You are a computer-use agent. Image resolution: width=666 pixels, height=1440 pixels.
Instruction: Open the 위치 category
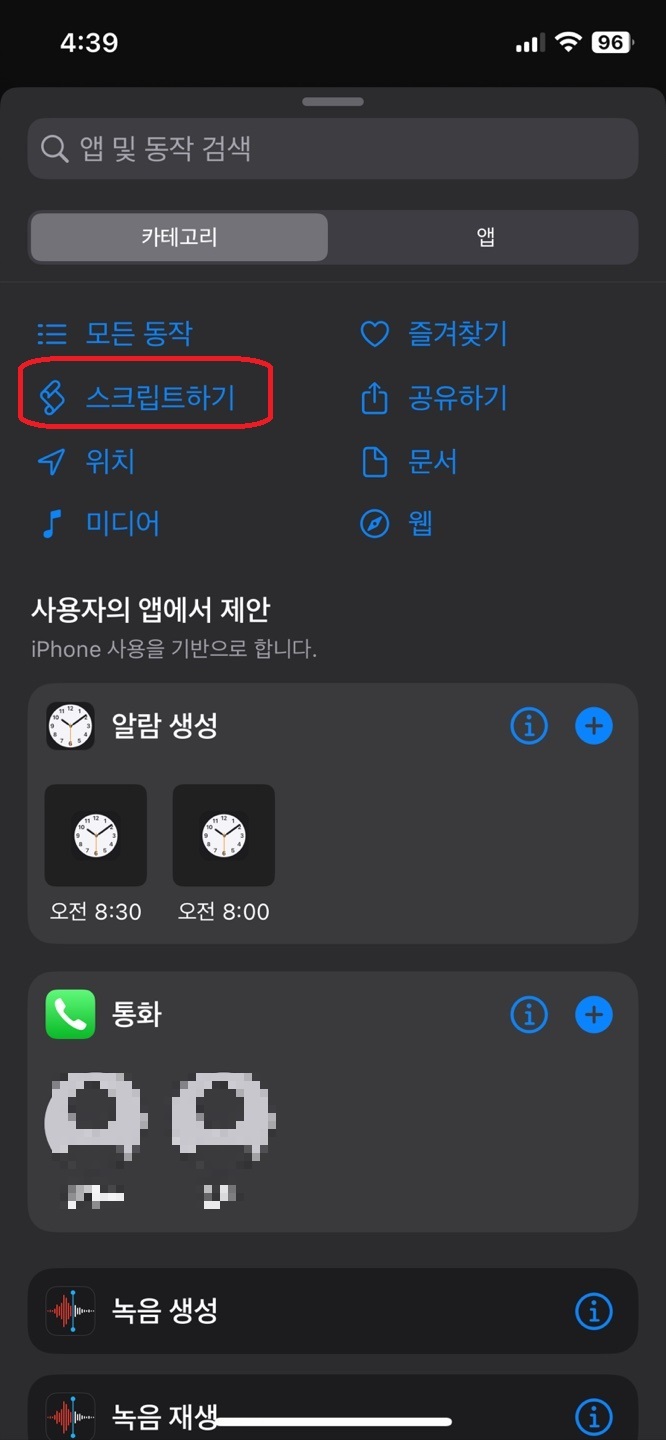[86, 461]
